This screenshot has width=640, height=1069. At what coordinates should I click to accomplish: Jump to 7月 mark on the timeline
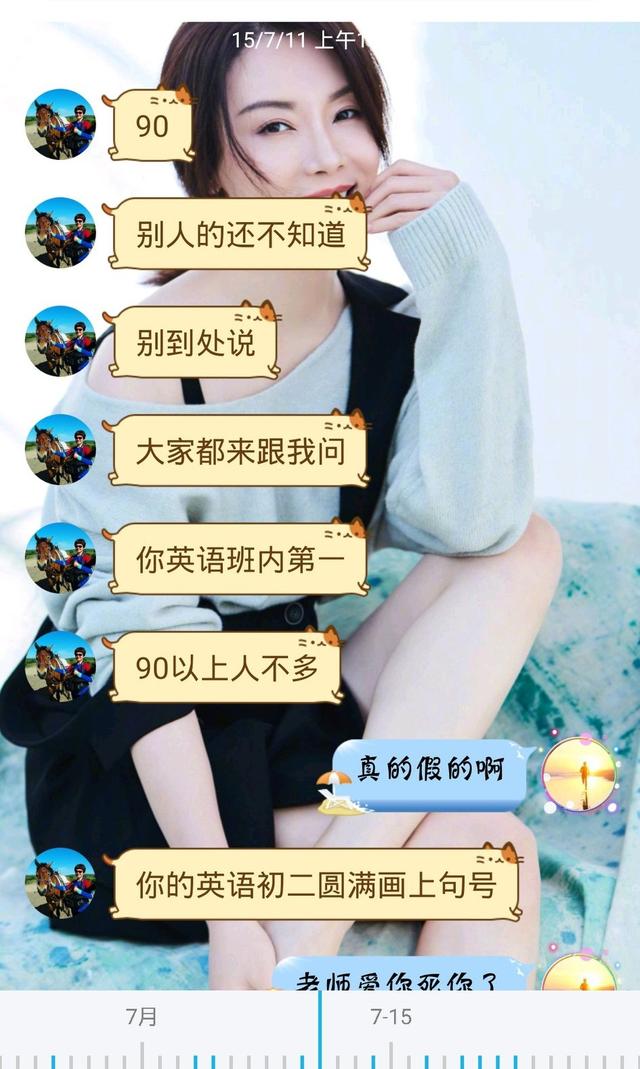coord(142,1017)
